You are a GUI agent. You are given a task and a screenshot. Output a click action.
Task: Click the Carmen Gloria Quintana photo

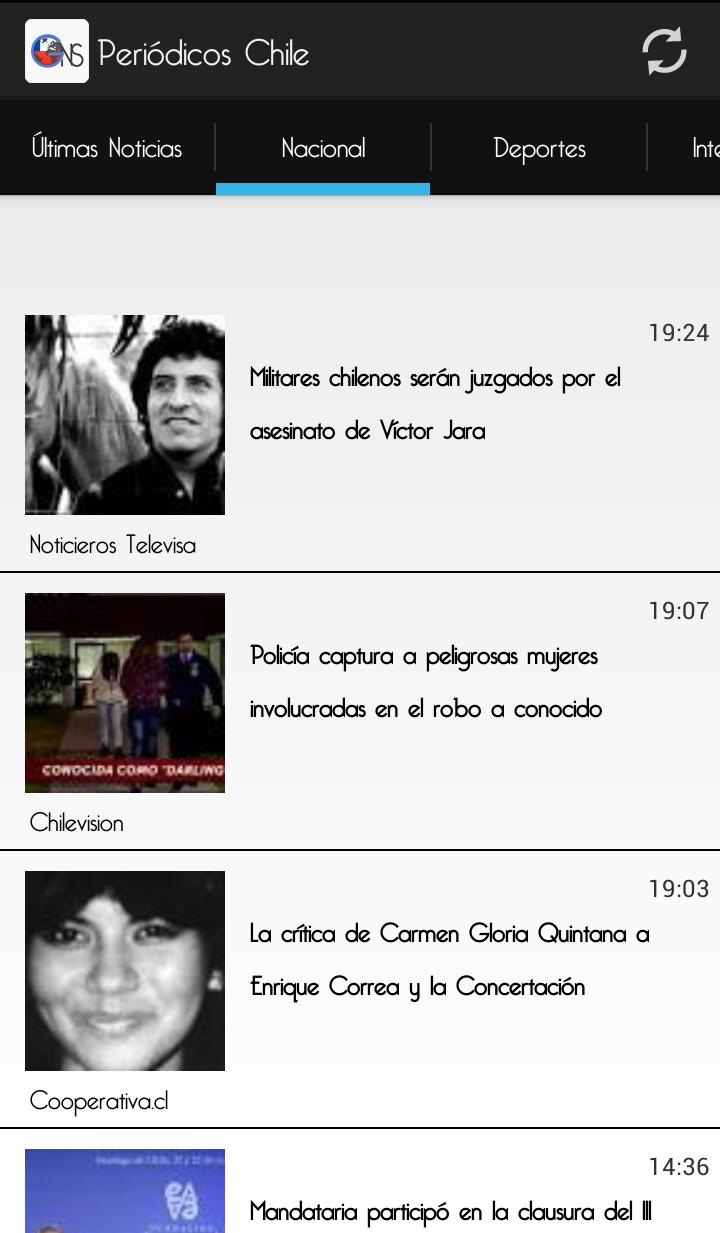coord(124,970)
